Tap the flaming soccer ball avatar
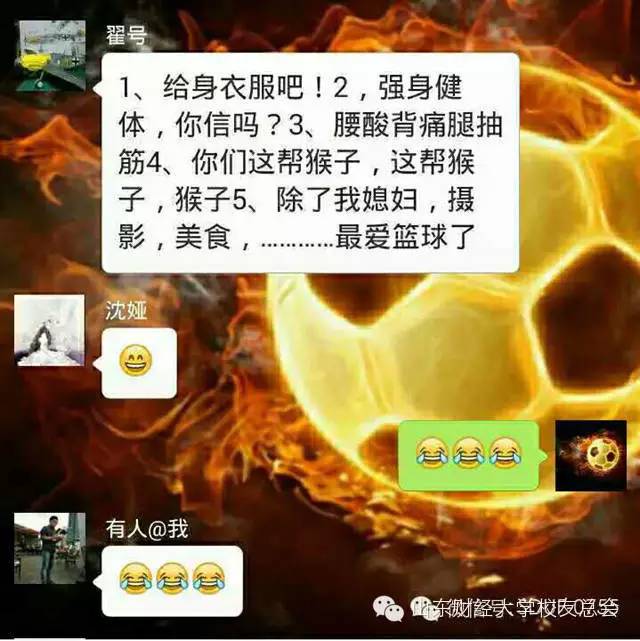The image size is (640, 641). coord(591,455)
